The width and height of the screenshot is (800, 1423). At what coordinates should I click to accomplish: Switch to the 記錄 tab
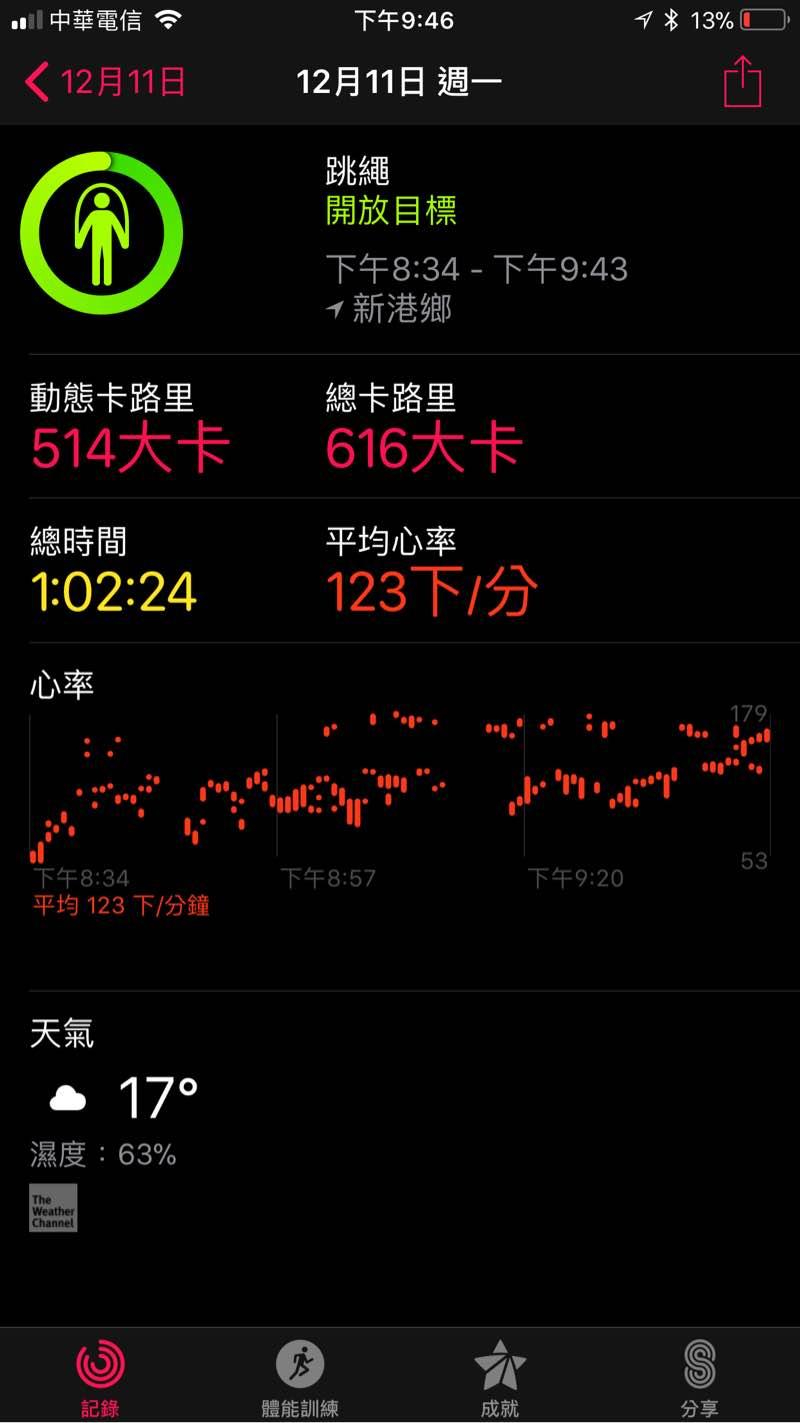100,1378
